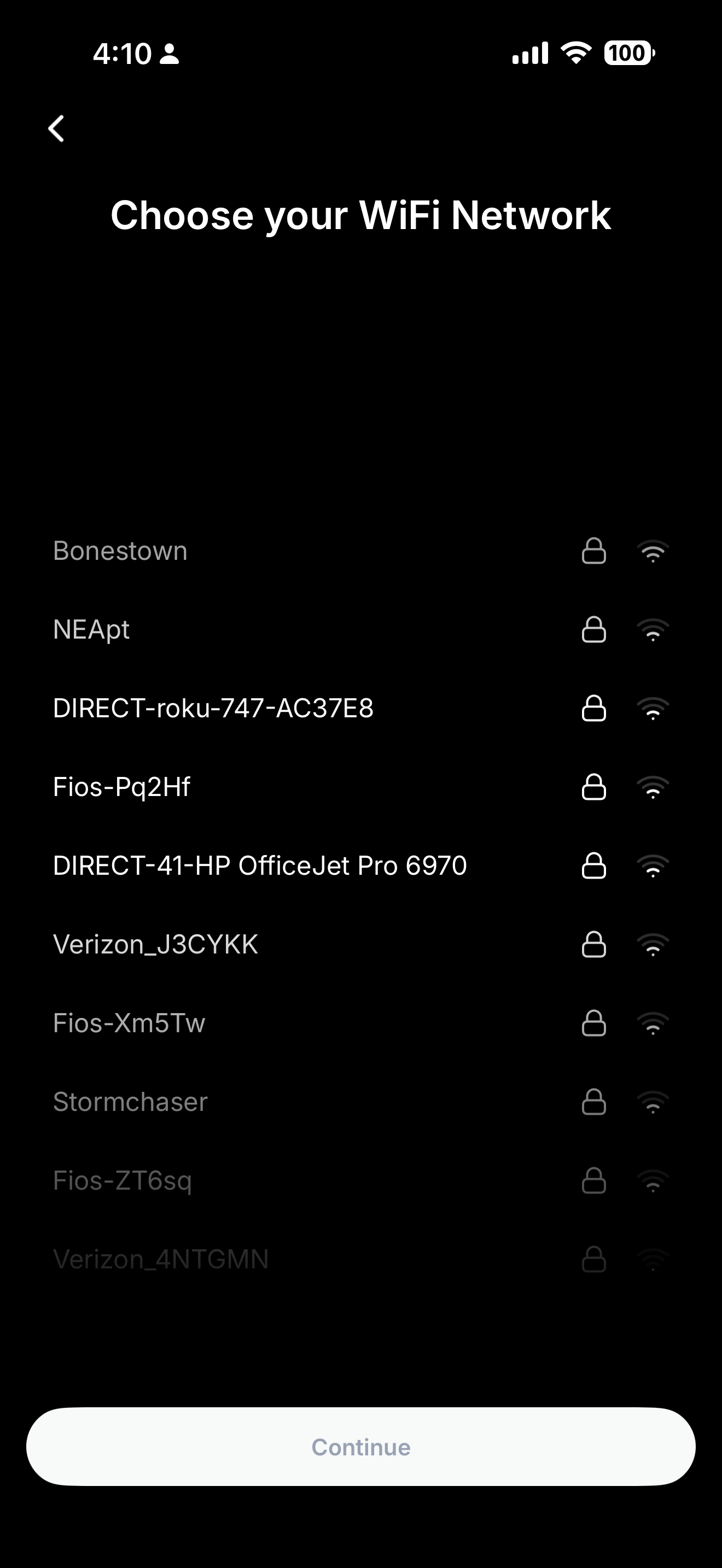This screenshot has height=1568, width=722.
Task: Go back with the top-left arrow
Action: [57, 128]
